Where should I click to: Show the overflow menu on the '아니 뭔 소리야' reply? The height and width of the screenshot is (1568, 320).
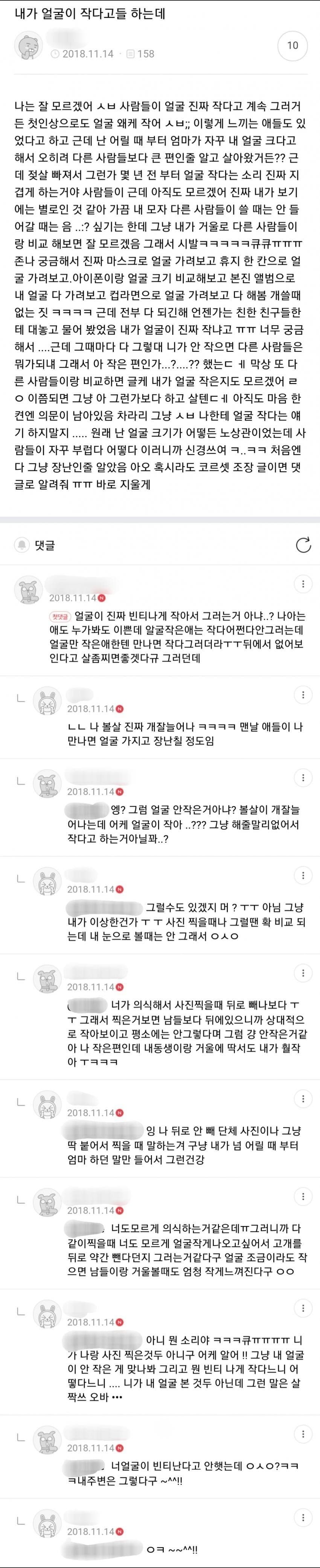click(x=303, y=1308)
